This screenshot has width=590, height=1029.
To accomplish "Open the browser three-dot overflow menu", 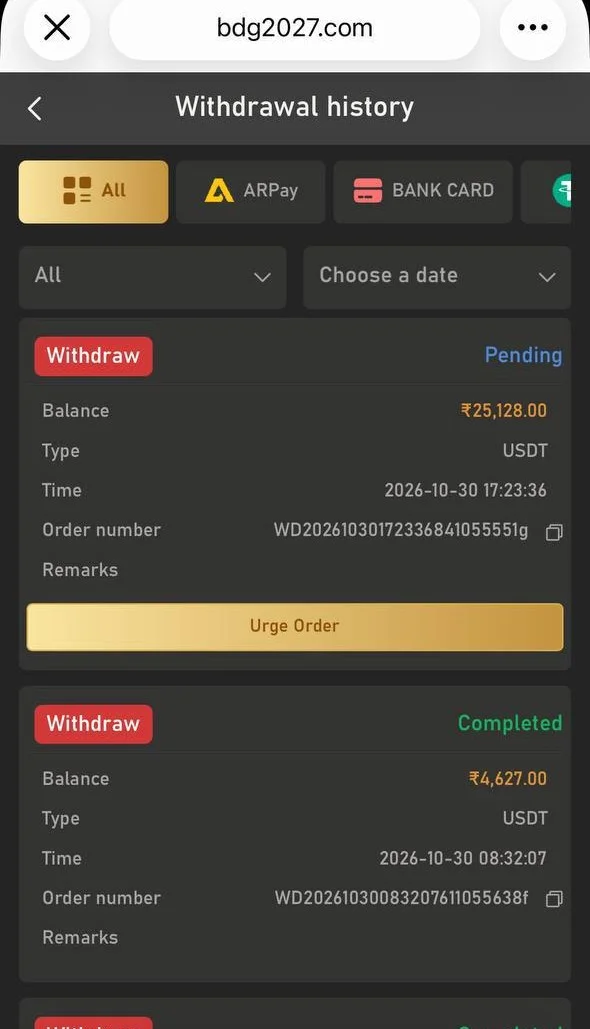I will tap(532, 28).
